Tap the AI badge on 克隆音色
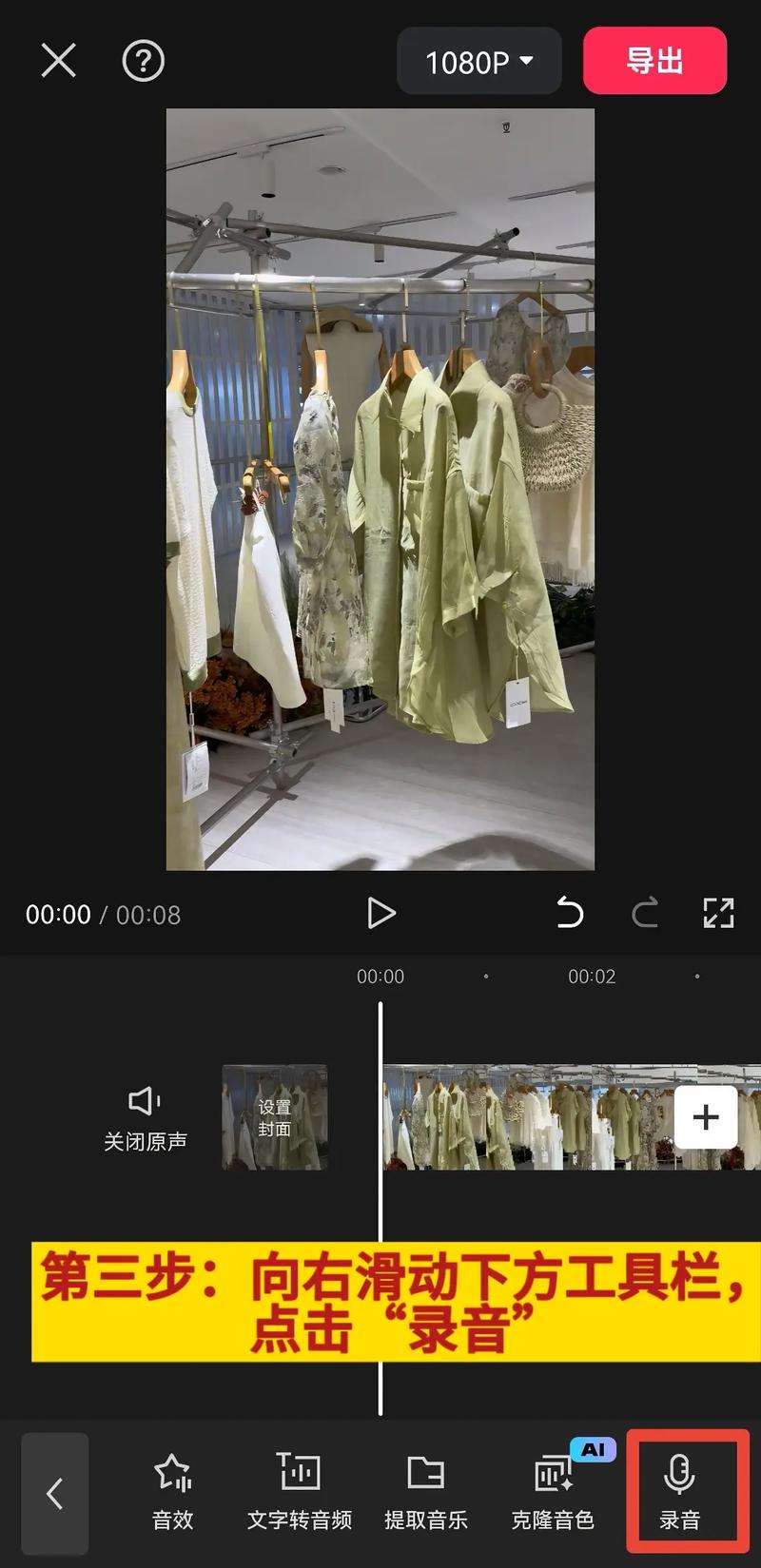Viewport: 761px width, 1568px height. click(595, 1448)
